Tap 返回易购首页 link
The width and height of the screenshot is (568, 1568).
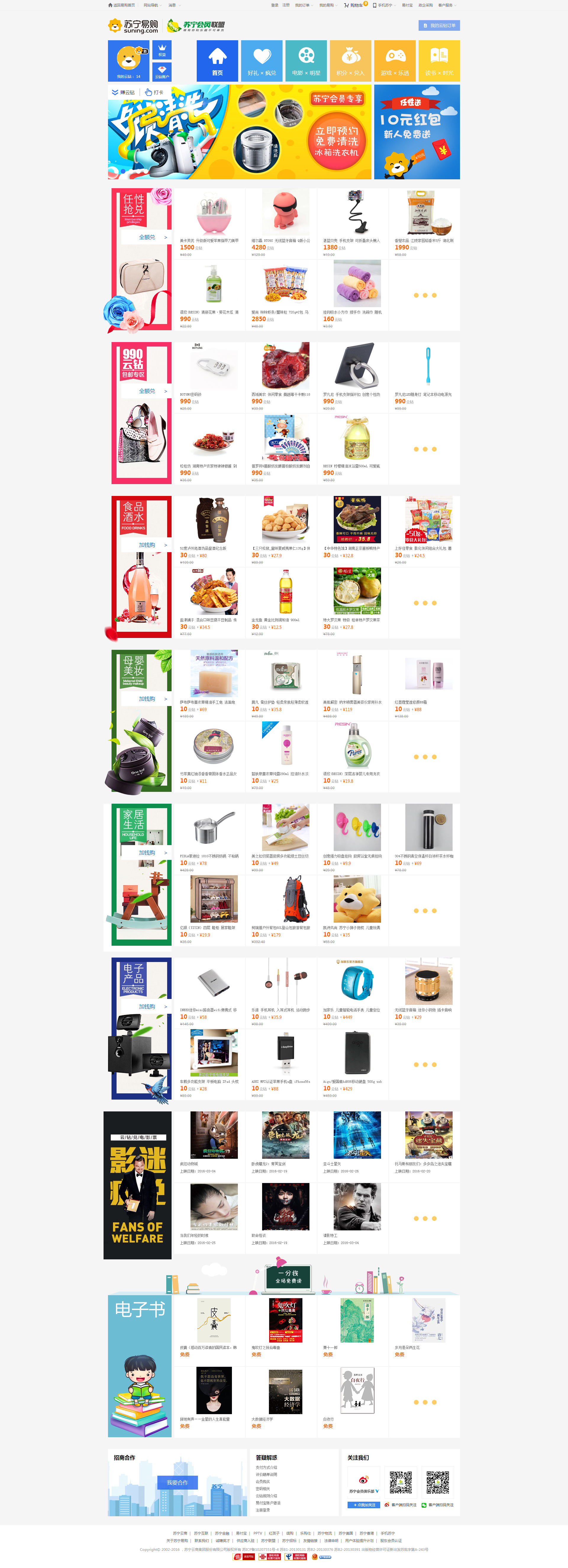122,5
